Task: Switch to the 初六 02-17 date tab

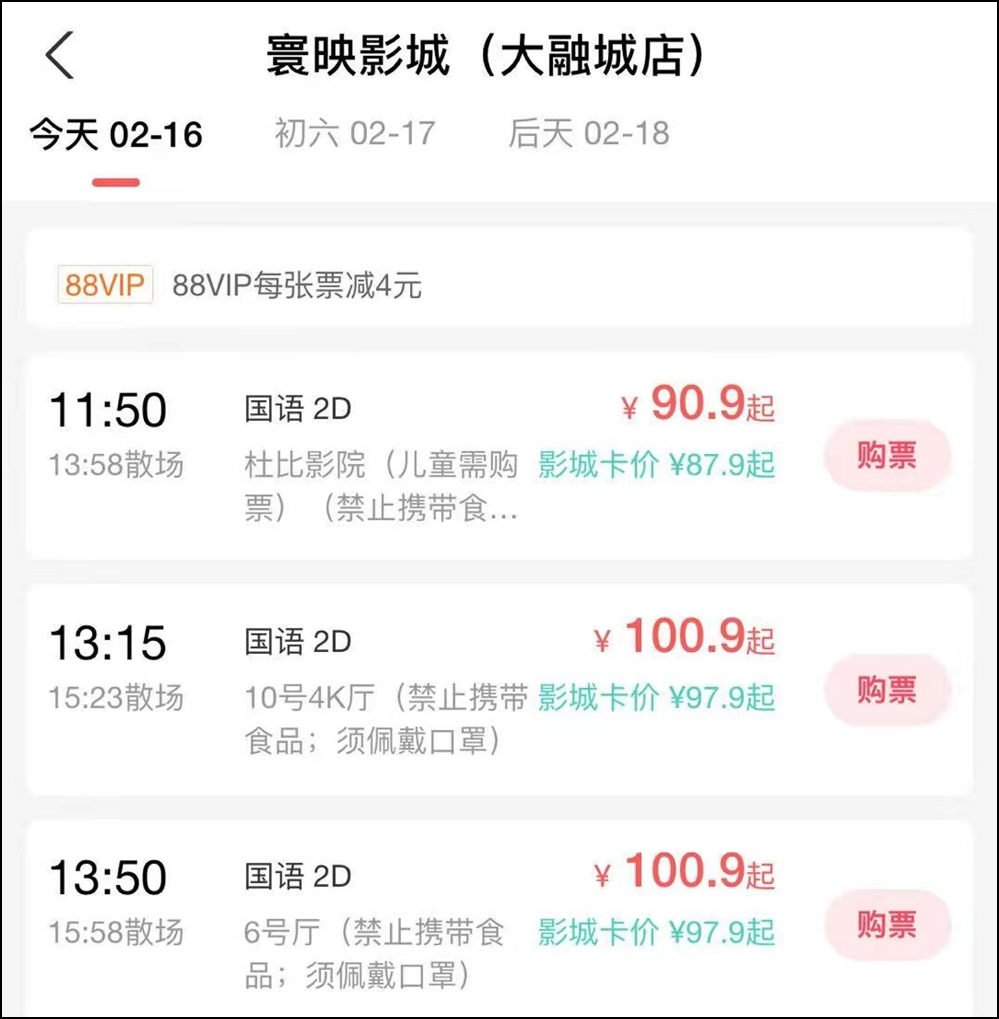Action: coord(355,134)
